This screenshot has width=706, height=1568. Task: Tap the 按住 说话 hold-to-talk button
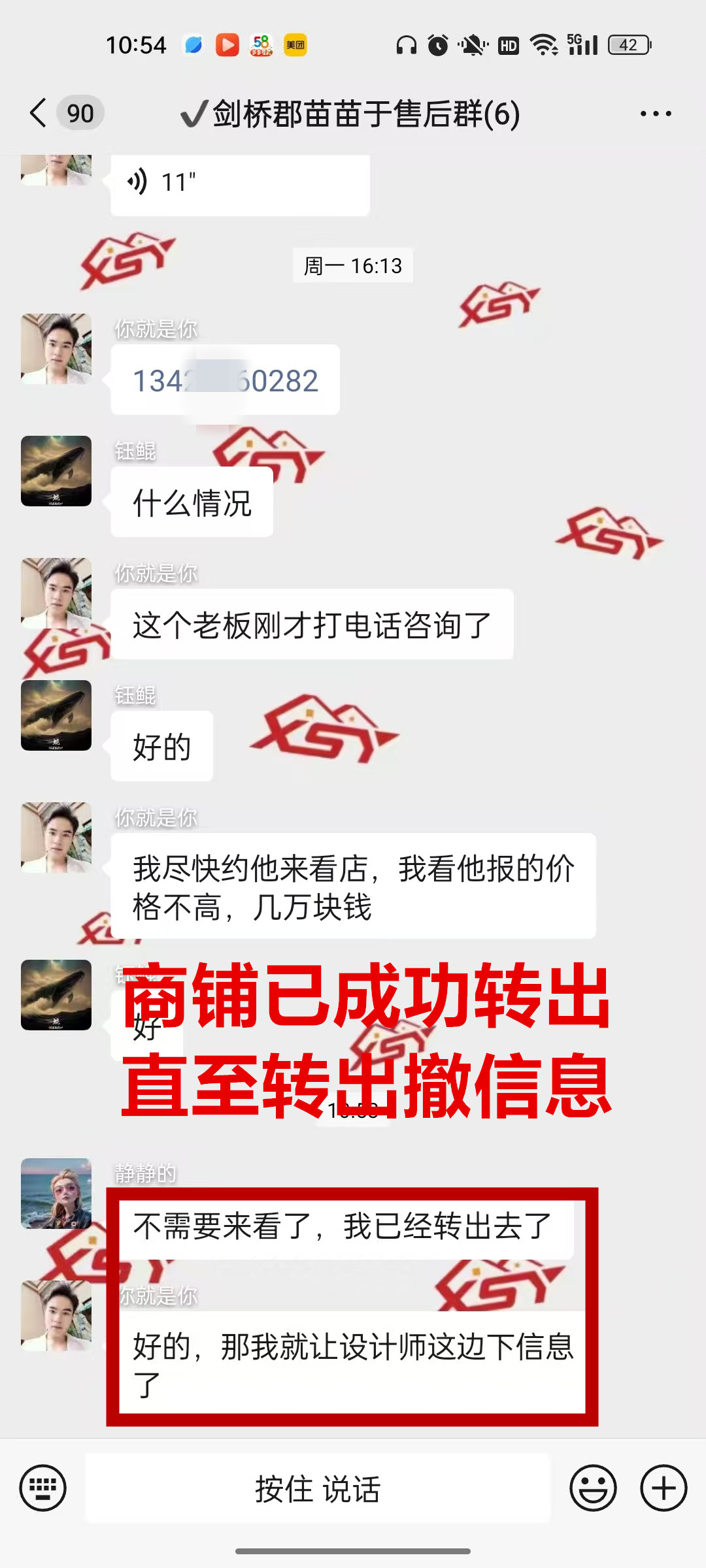click(x=318, y=1488)
